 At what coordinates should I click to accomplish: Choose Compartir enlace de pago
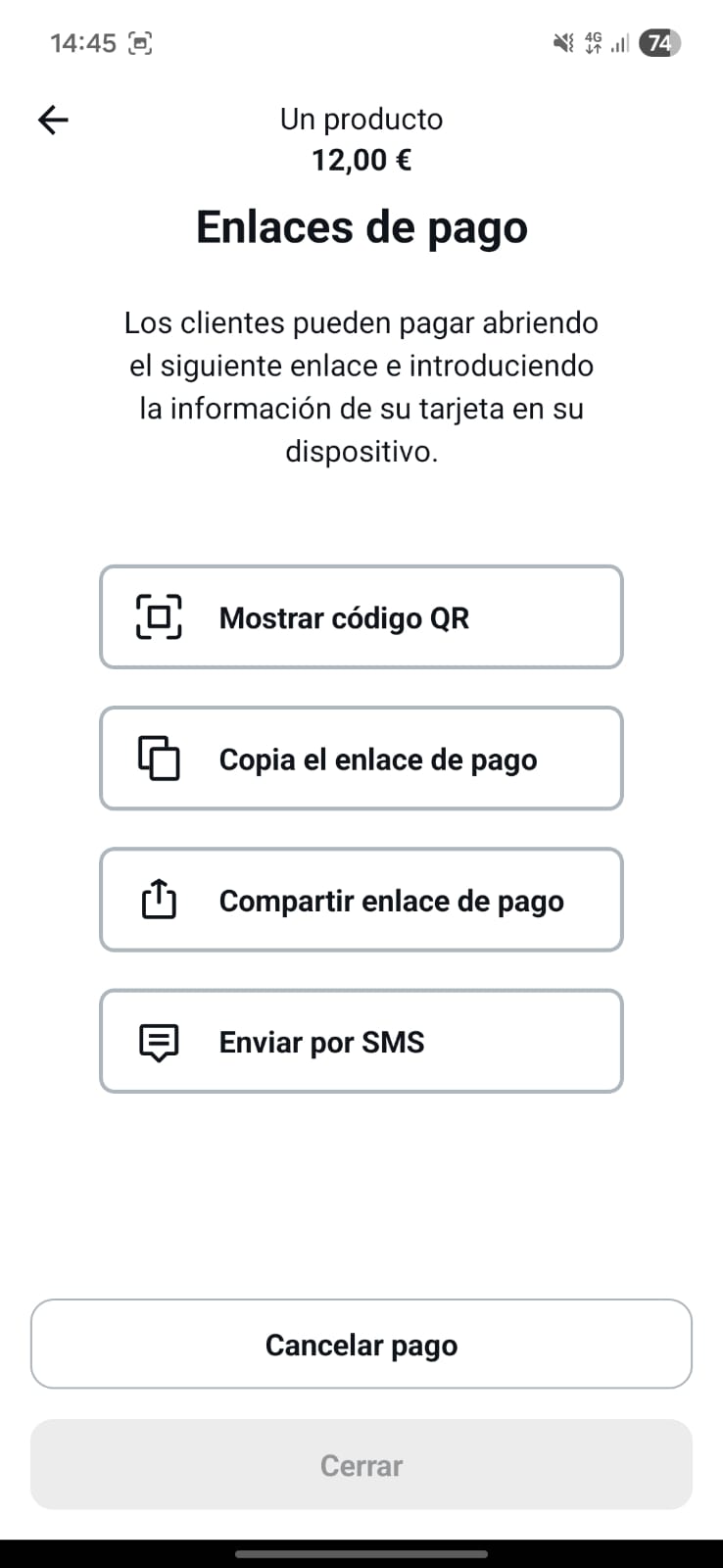point(361,900)
